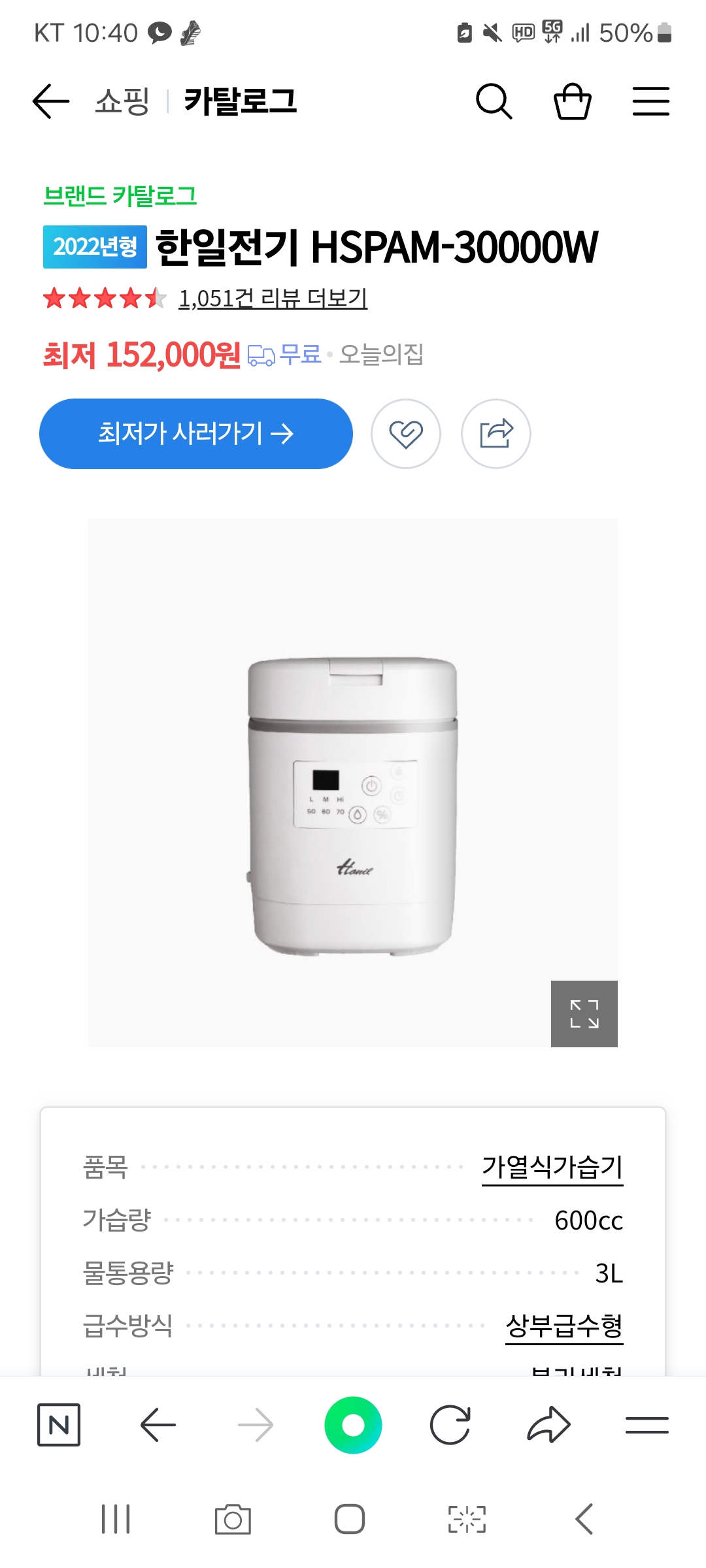Viewport: 706px width, 1568px height.
Task: Open the hamburger menu at top
Action: (x=651, y=101)
